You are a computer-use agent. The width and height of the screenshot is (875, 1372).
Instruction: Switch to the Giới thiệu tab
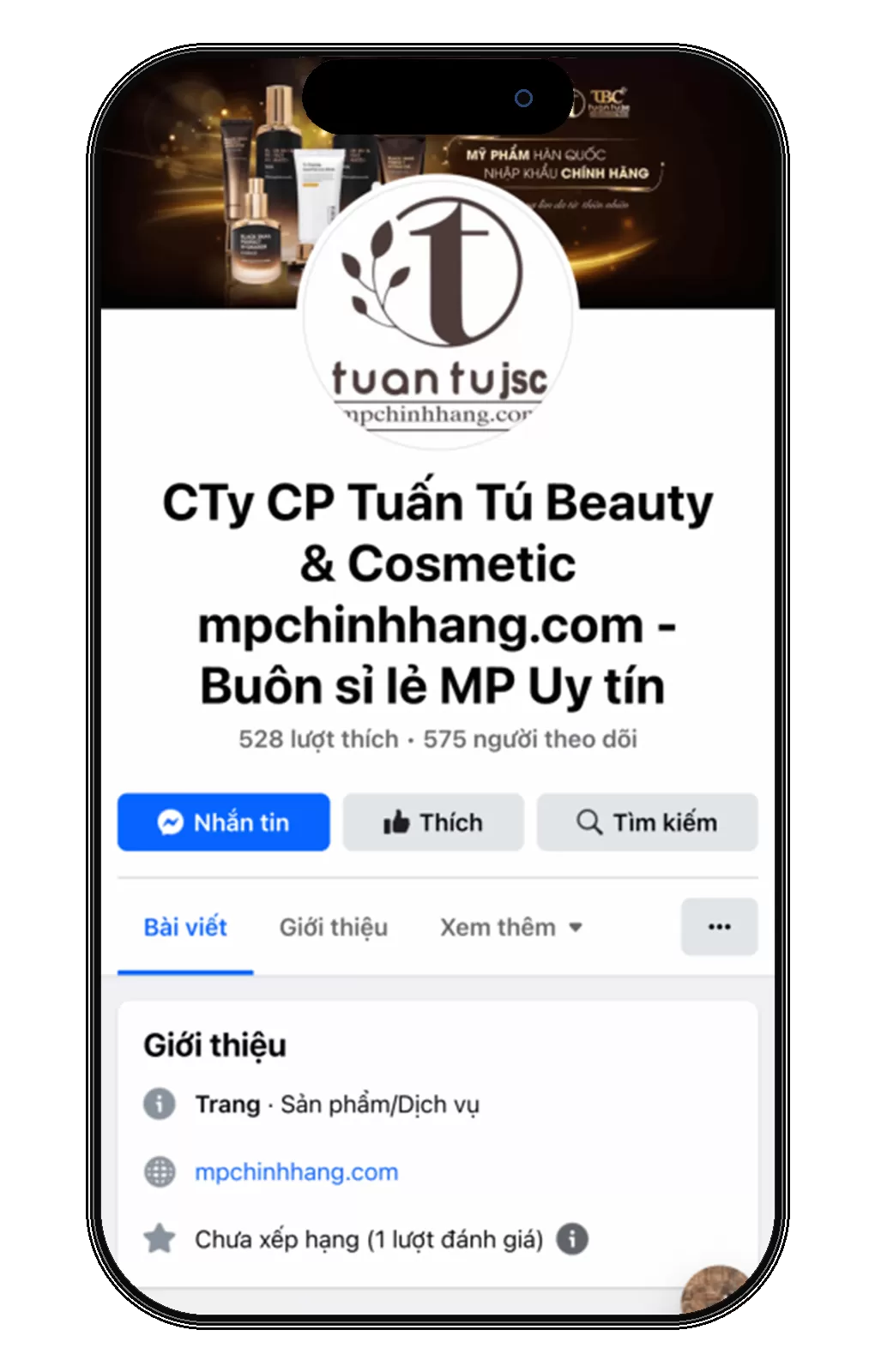pyautogui.click(x=334, y=928)
